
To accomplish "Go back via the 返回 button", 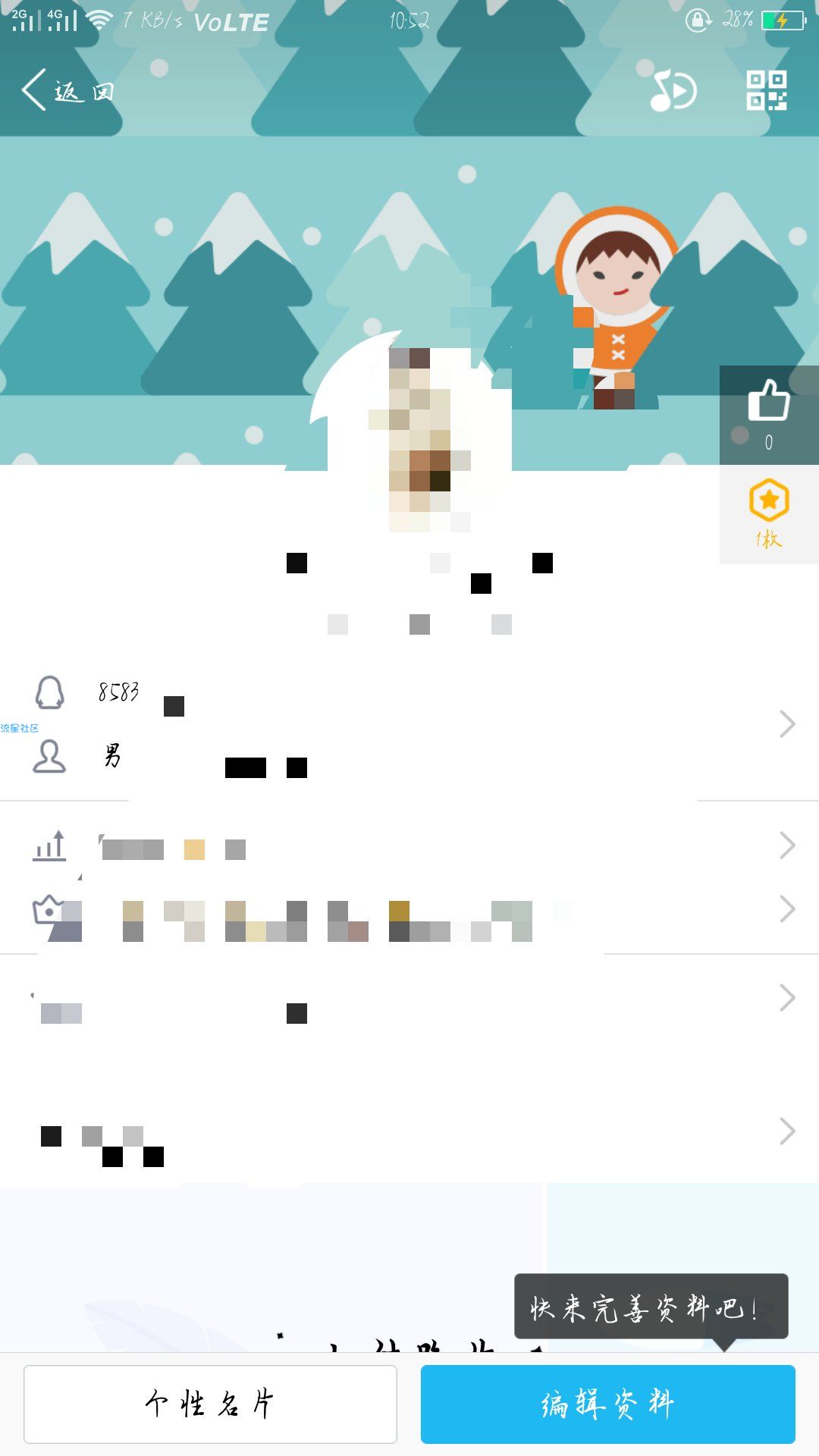I will (x=68, y=91).
